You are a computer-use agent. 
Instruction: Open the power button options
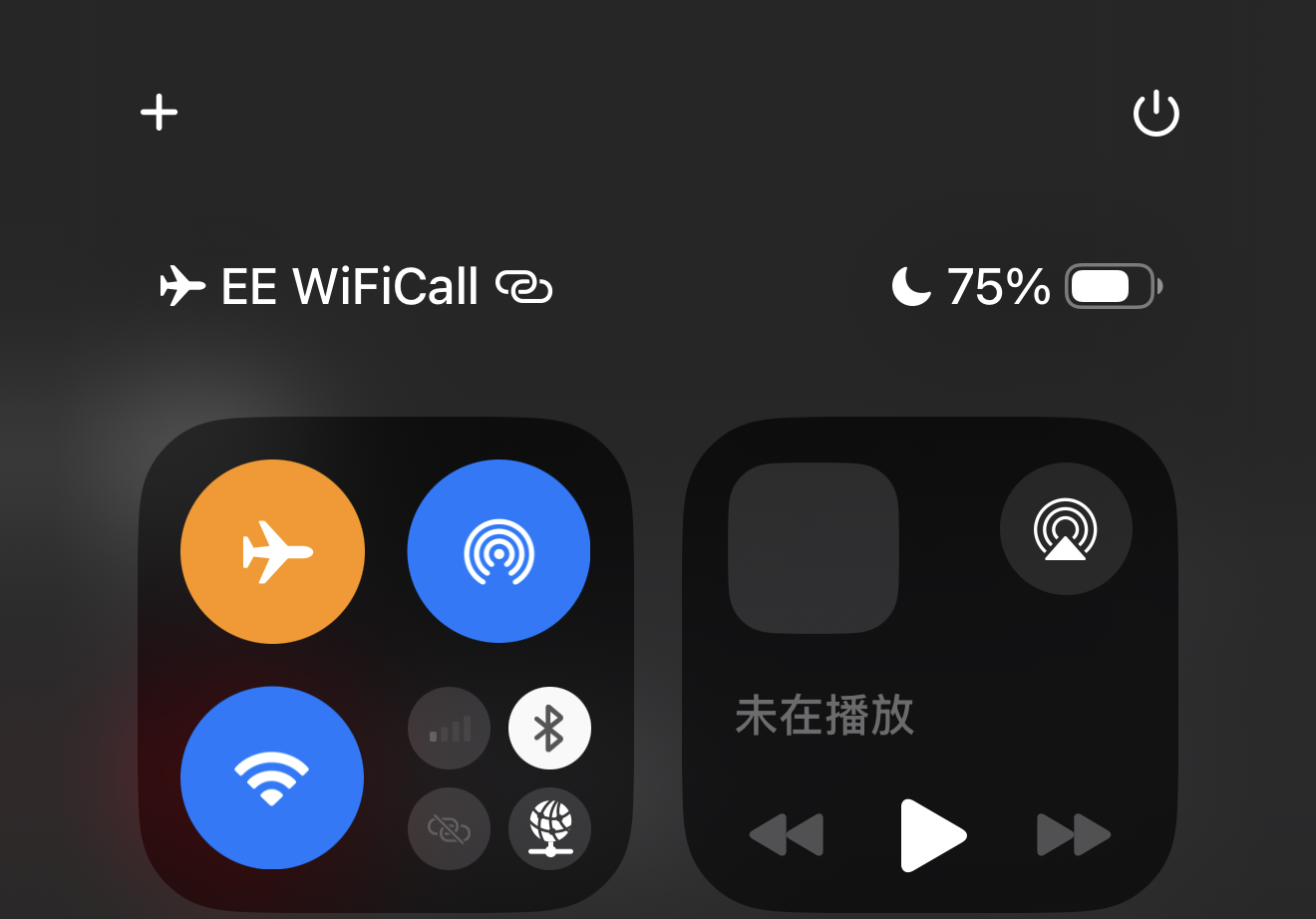[x=1156, y=114]
